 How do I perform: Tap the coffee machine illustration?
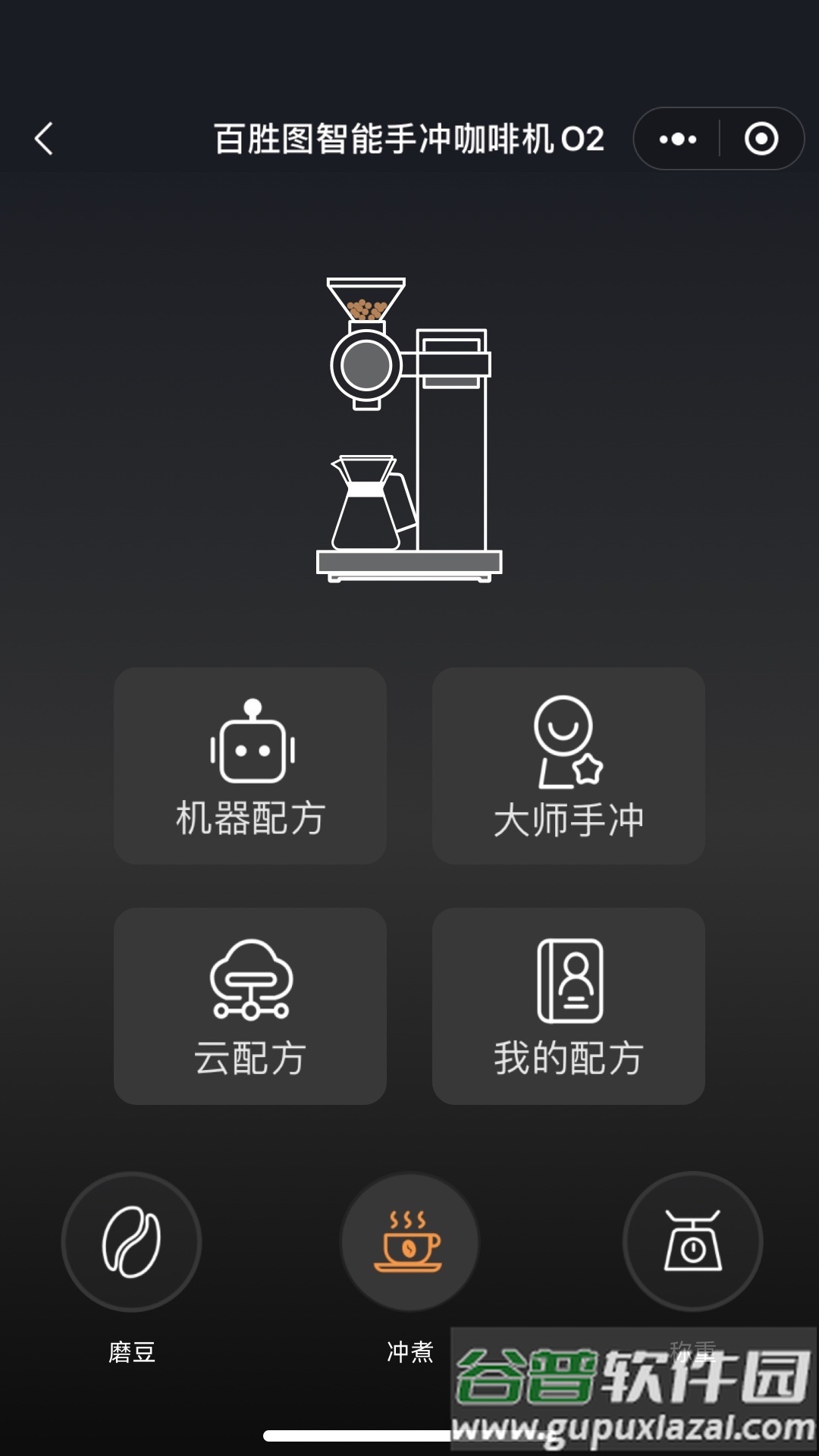tap(409, 425)
